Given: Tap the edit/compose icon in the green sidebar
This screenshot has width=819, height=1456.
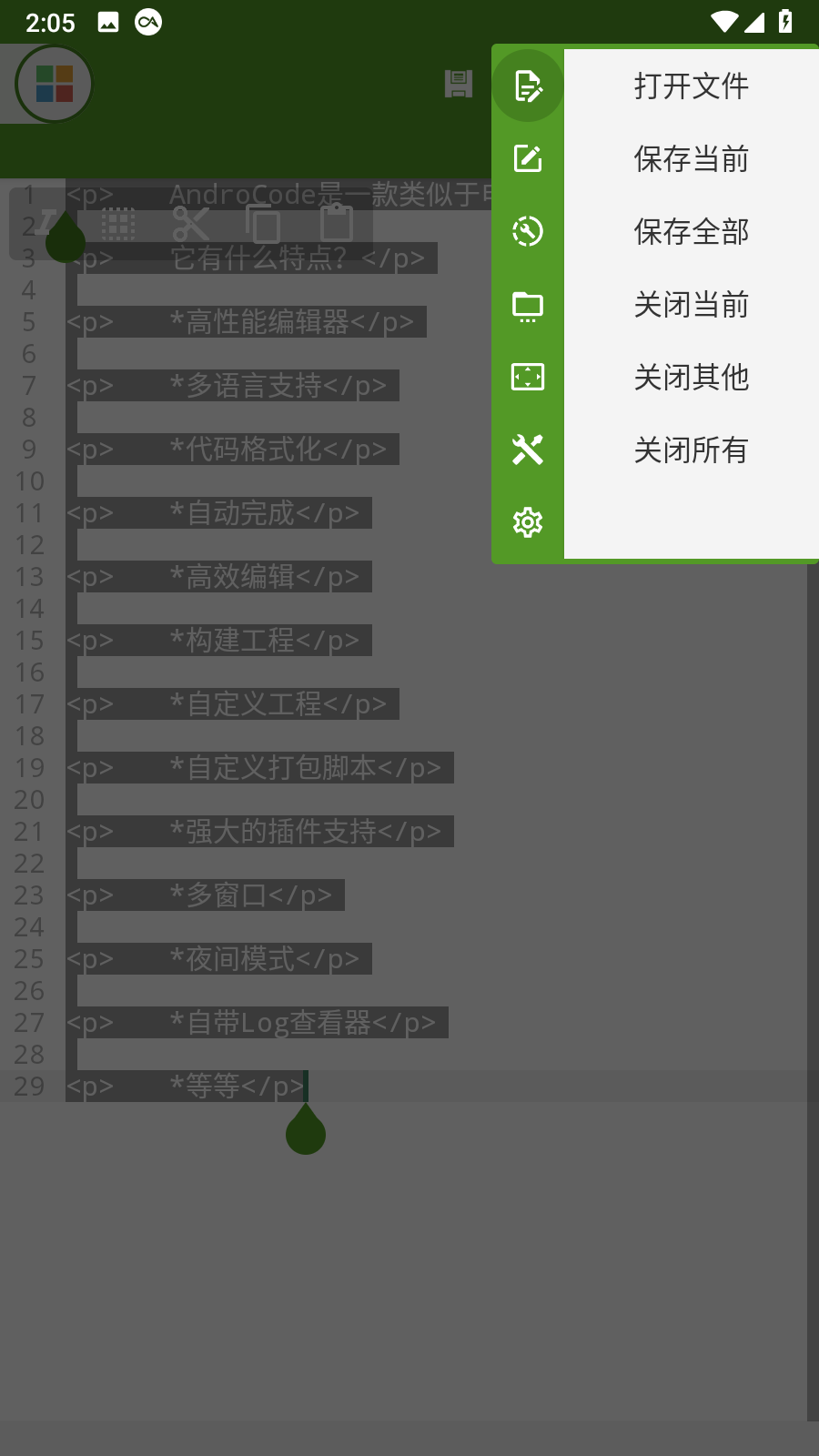Looking at the screenshot, I should click(528, 159).
